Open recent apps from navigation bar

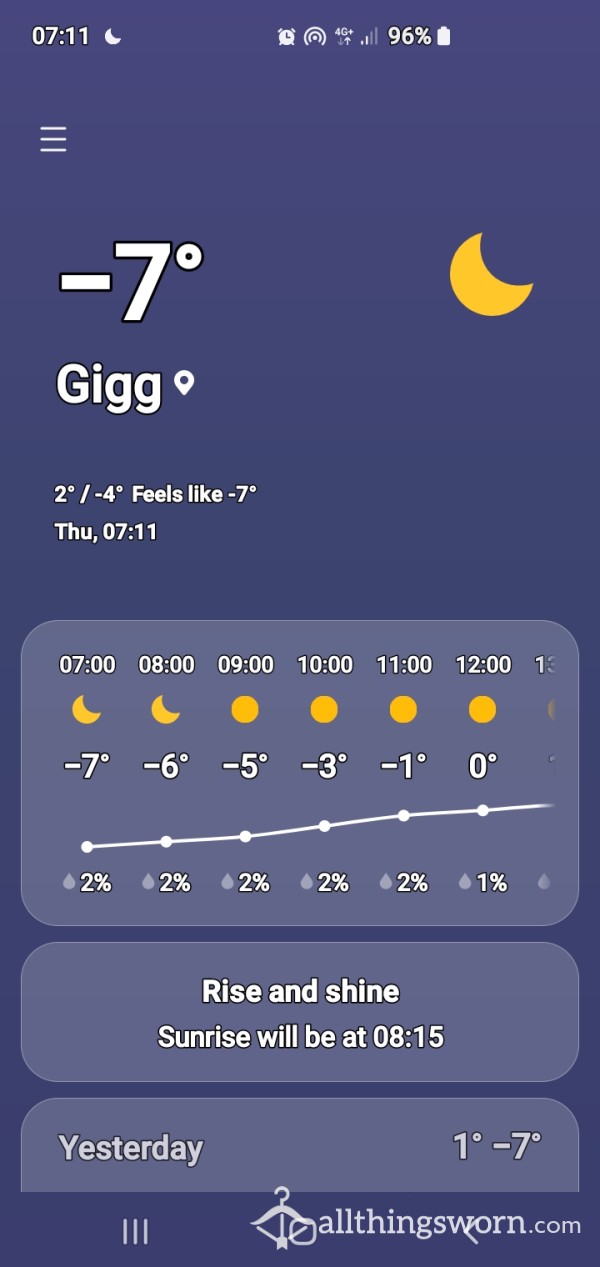point(135,1231)
